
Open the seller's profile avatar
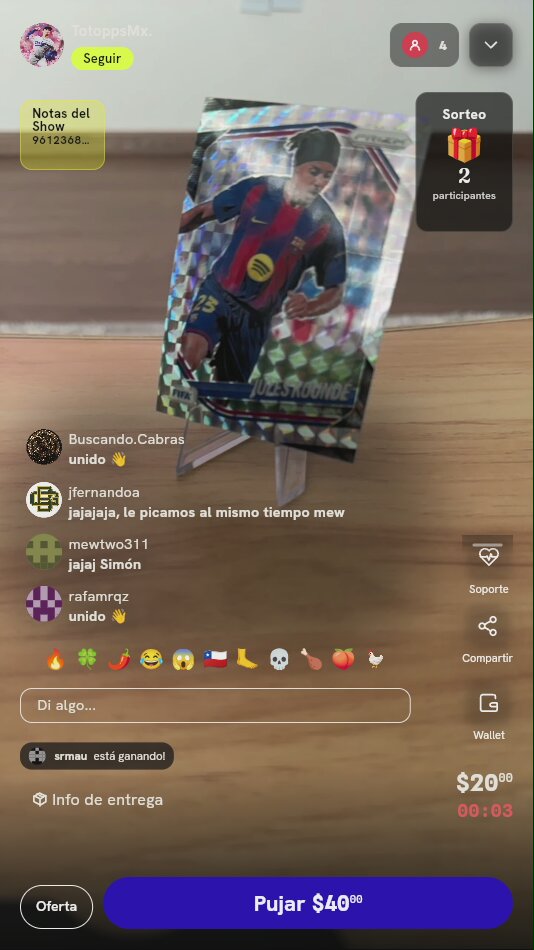42,45
